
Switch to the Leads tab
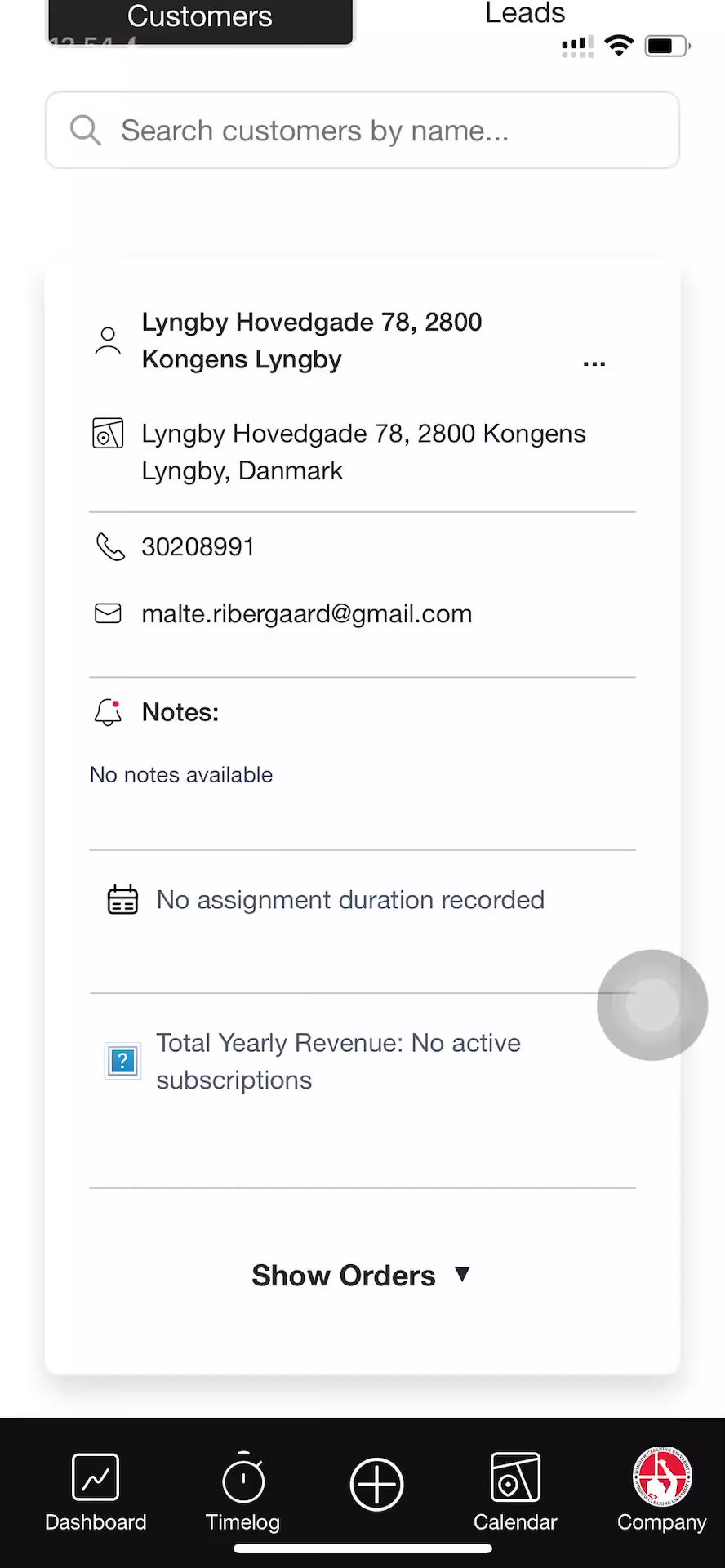coord(524,13)
